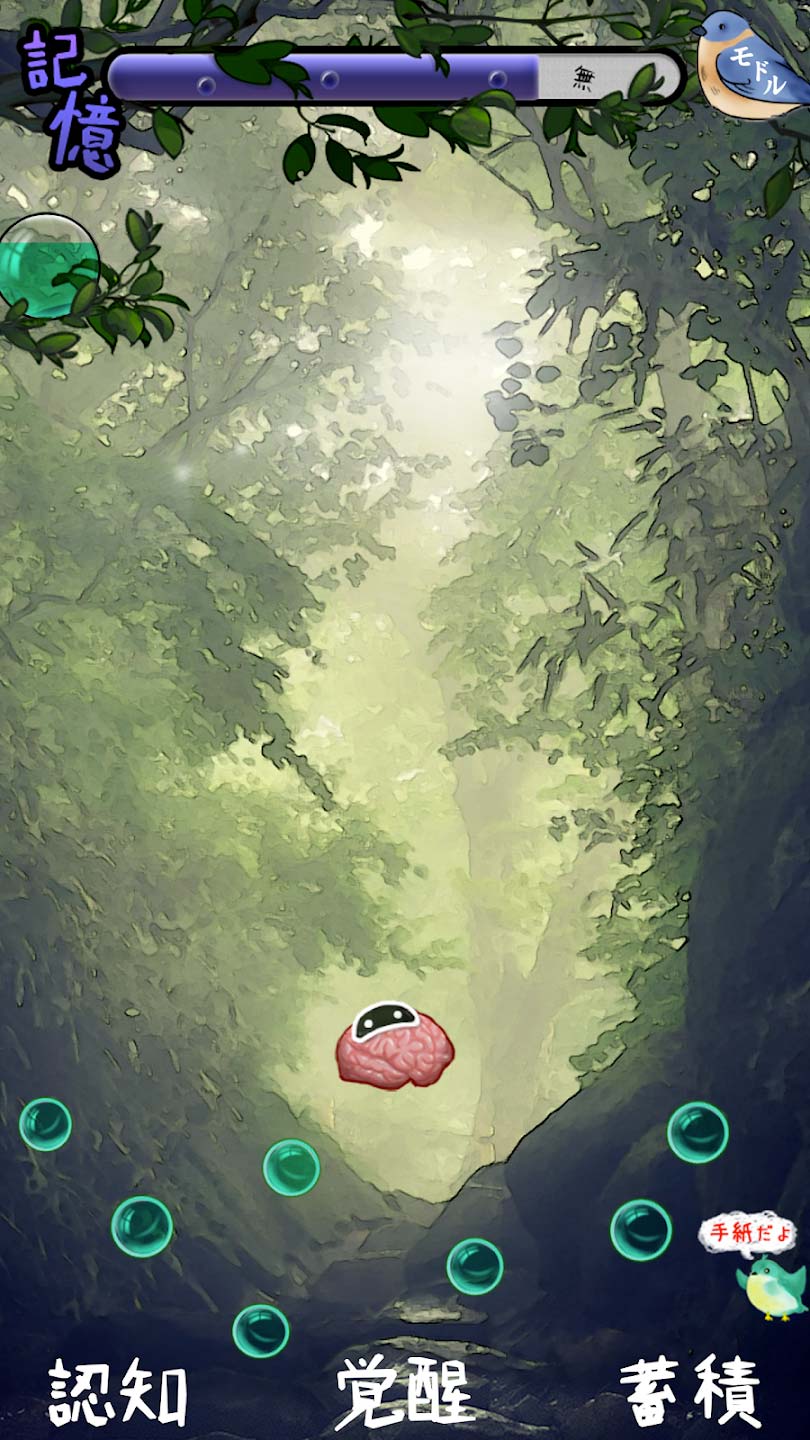
Task: Open the 認知 tab
Action: tap(118, 1392)
